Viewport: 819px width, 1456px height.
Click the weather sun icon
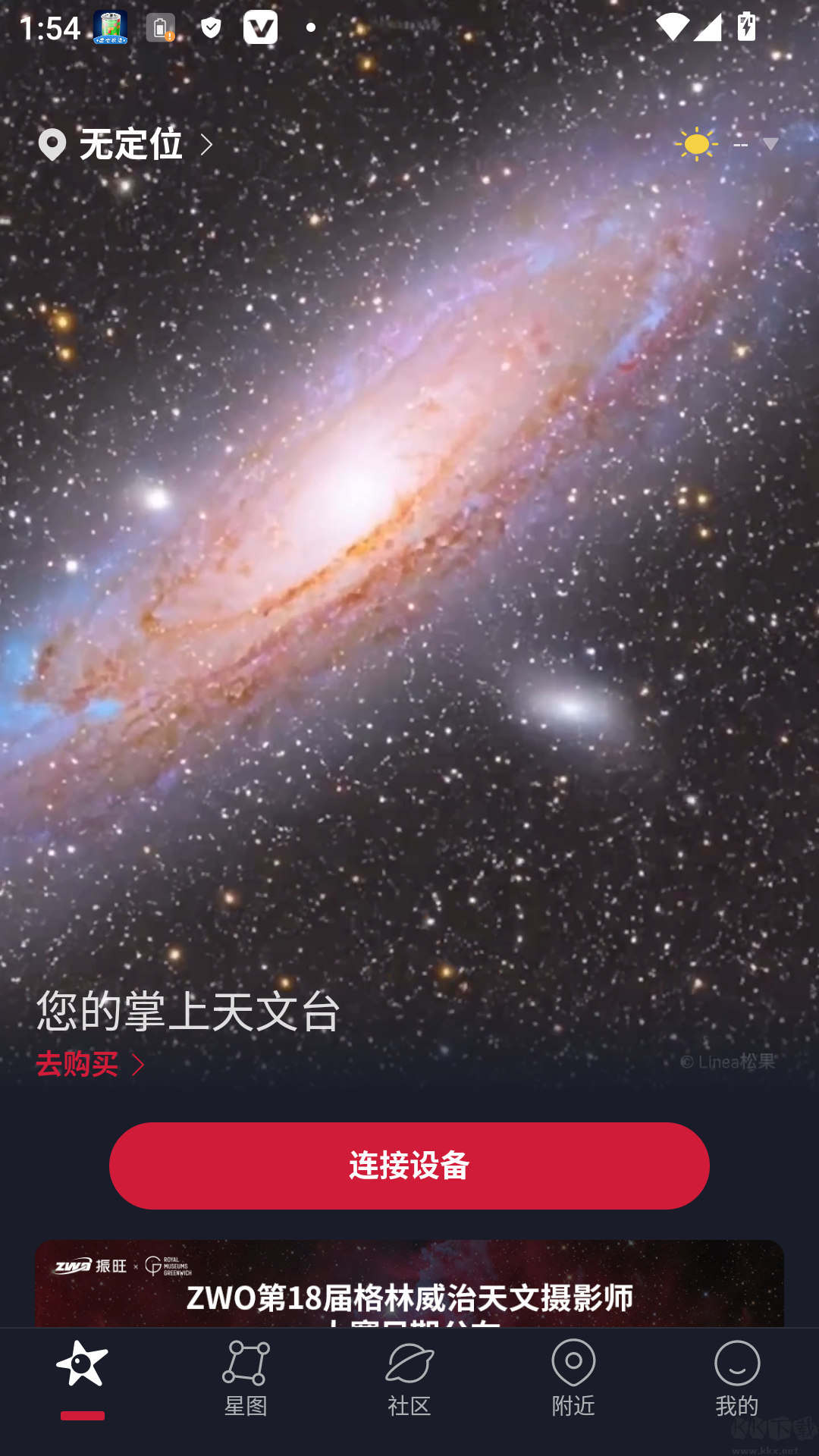[x=695, y=143]
